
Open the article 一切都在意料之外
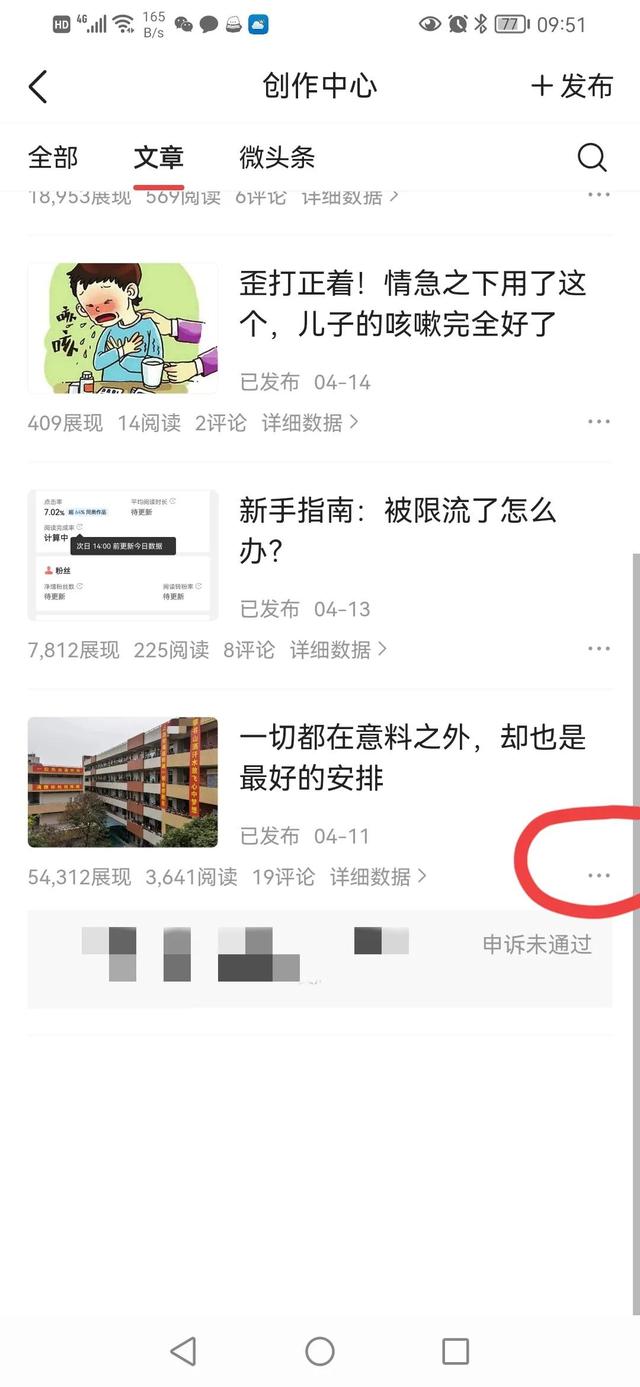point(412,757)
